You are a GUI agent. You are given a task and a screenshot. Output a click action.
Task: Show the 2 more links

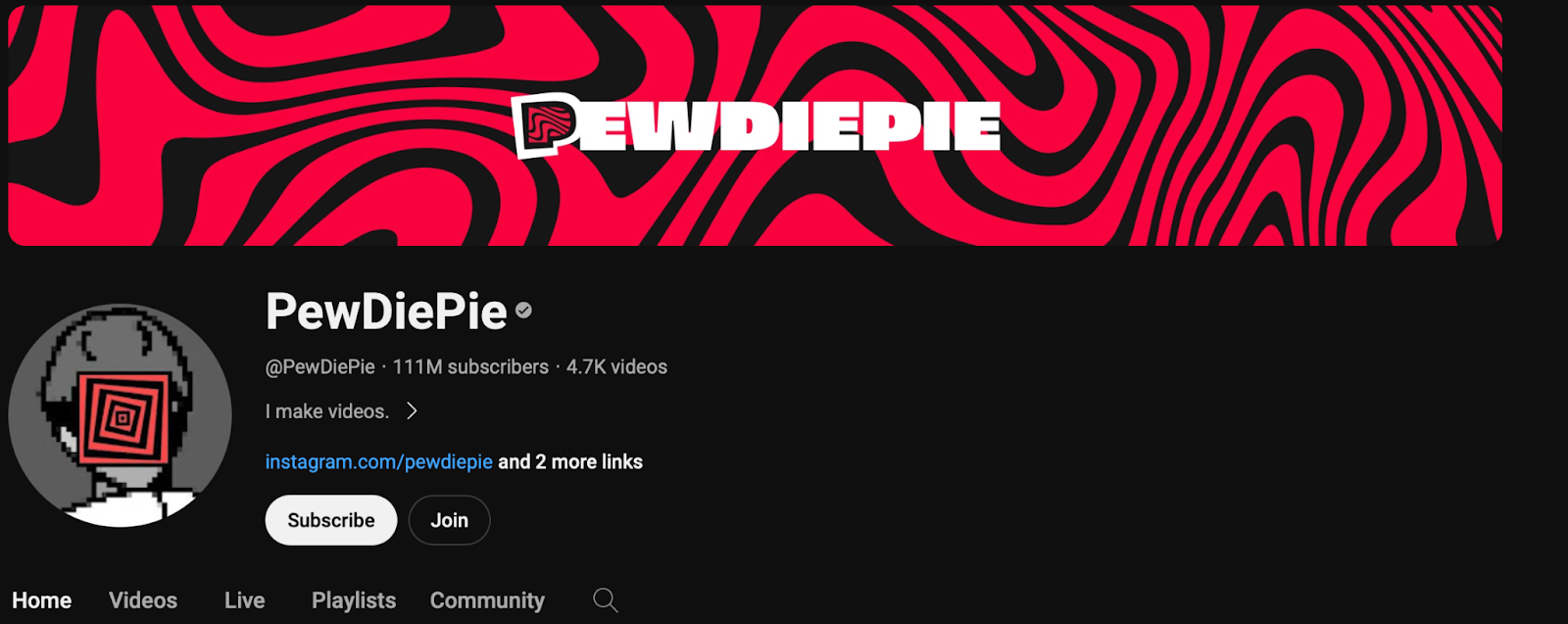point(571,461)
